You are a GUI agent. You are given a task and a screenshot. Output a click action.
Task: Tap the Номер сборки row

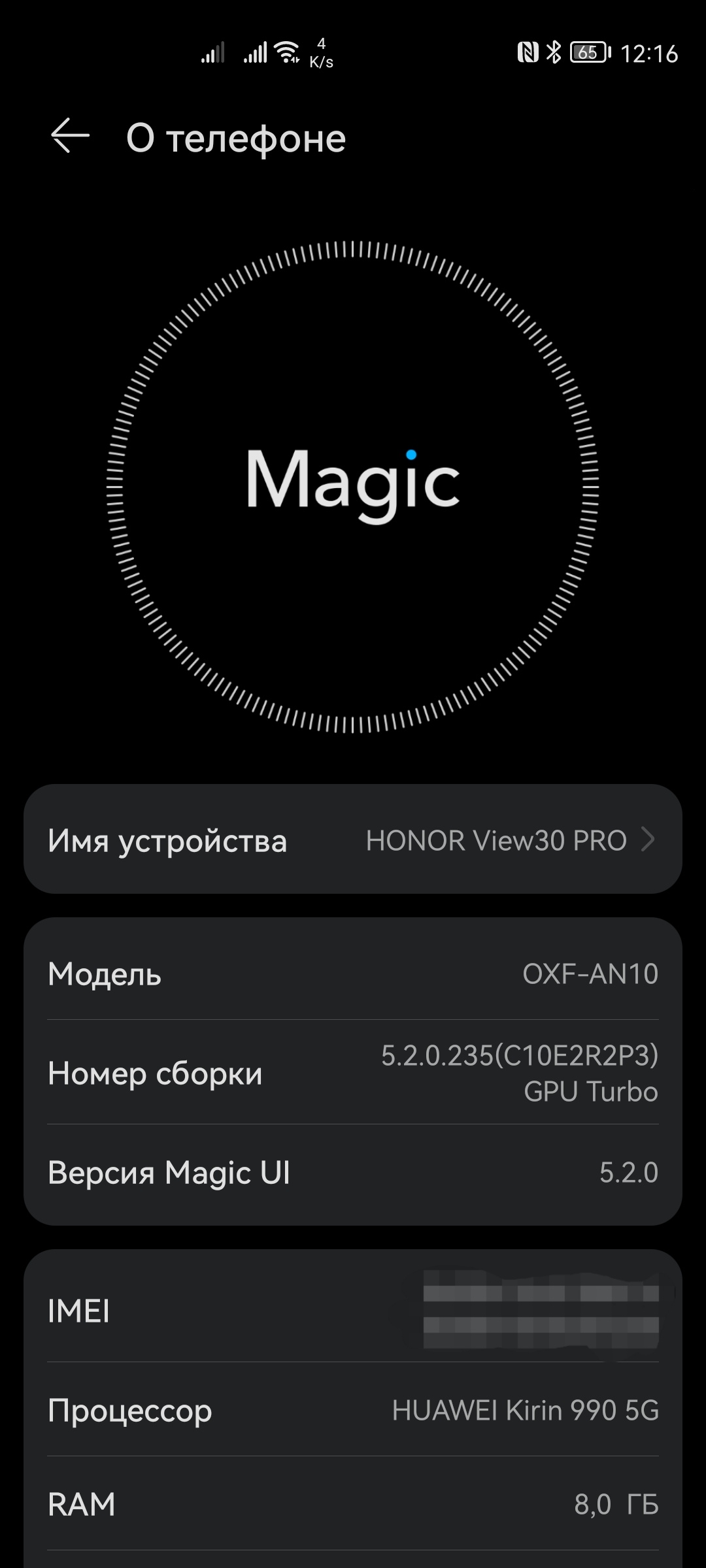click(x=353, y=1073)
